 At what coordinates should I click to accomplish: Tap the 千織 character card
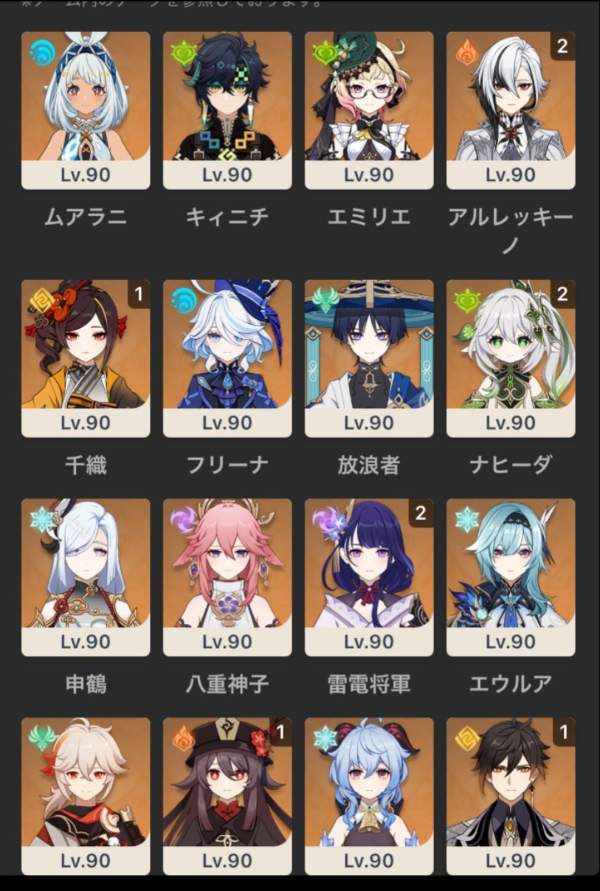point(85,356)
